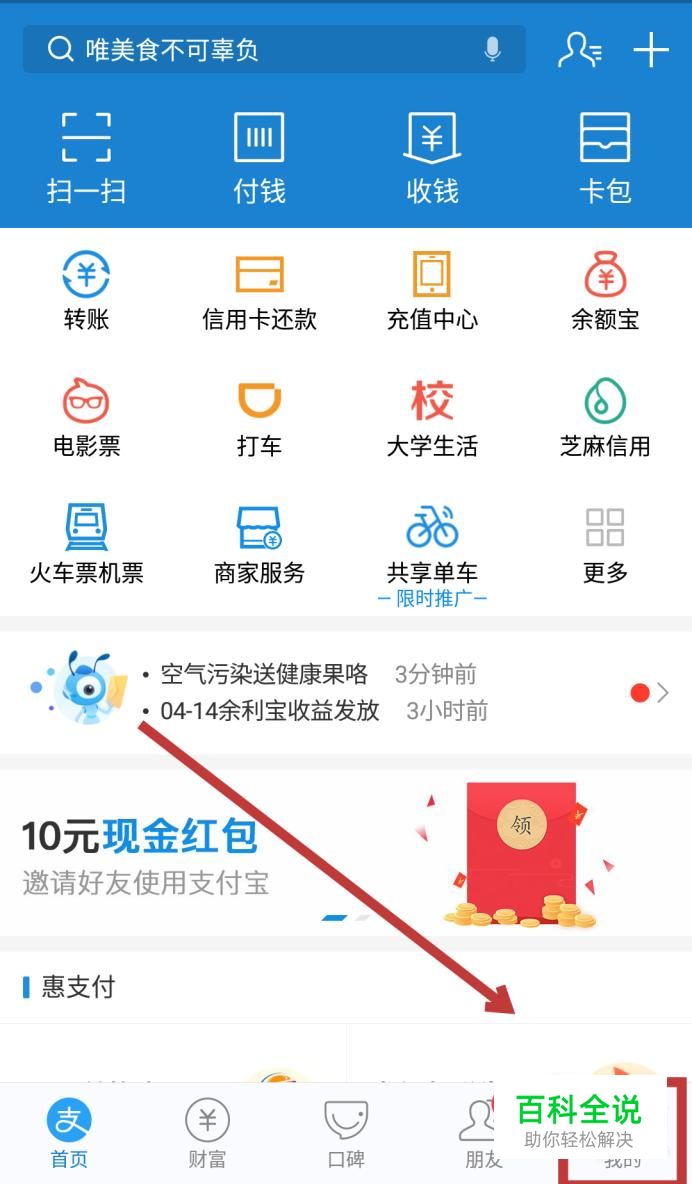
Task: Open 余额宝
Action: coord(605,291)
